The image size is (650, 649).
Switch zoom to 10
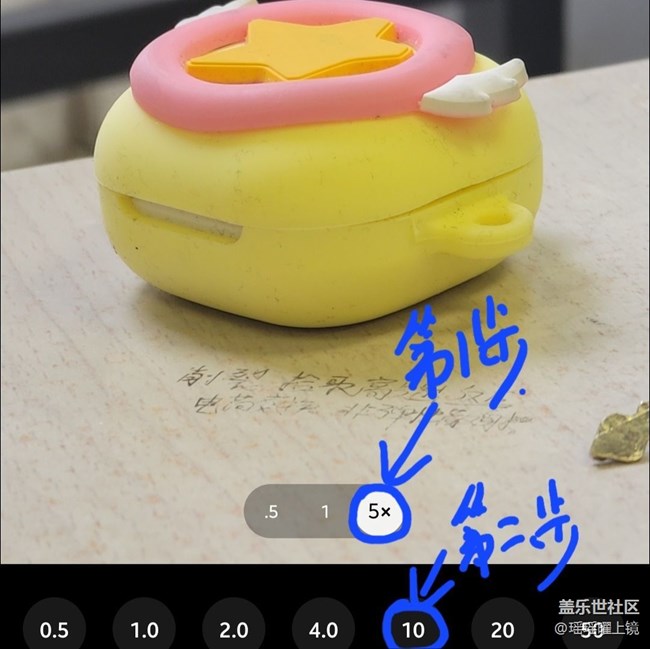click(x=413, y=630)
